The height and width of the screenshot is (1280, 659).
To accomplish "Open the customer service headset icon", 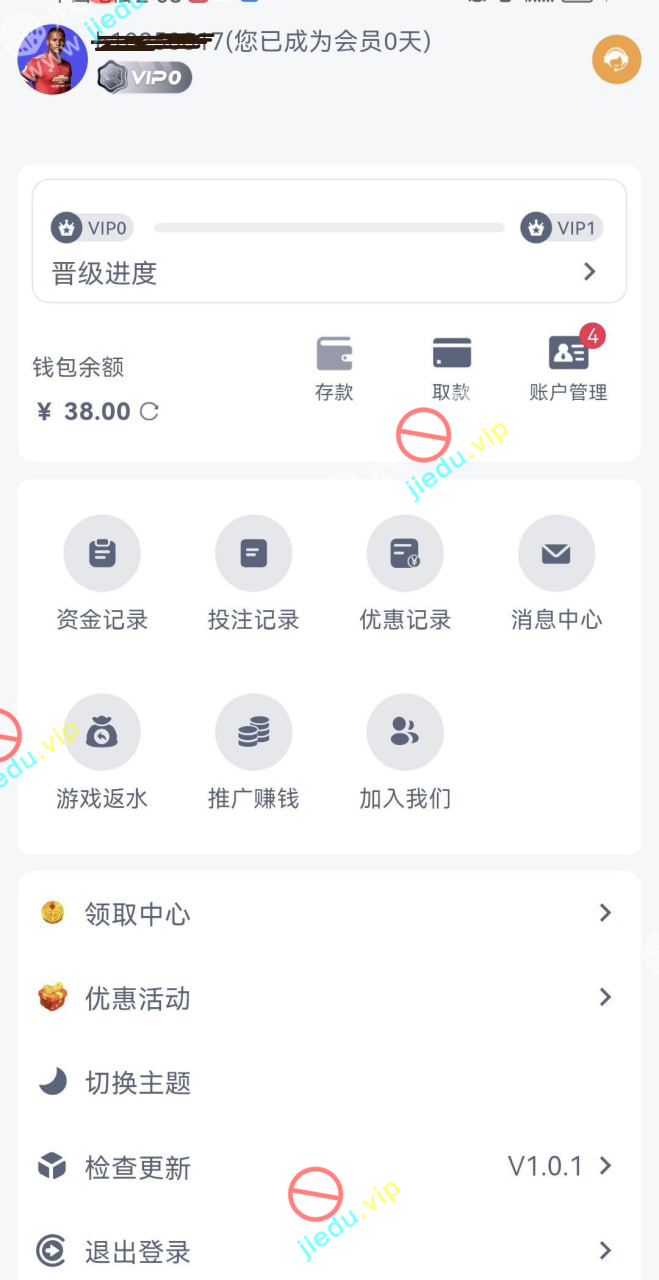I will (x=616, y=60).
